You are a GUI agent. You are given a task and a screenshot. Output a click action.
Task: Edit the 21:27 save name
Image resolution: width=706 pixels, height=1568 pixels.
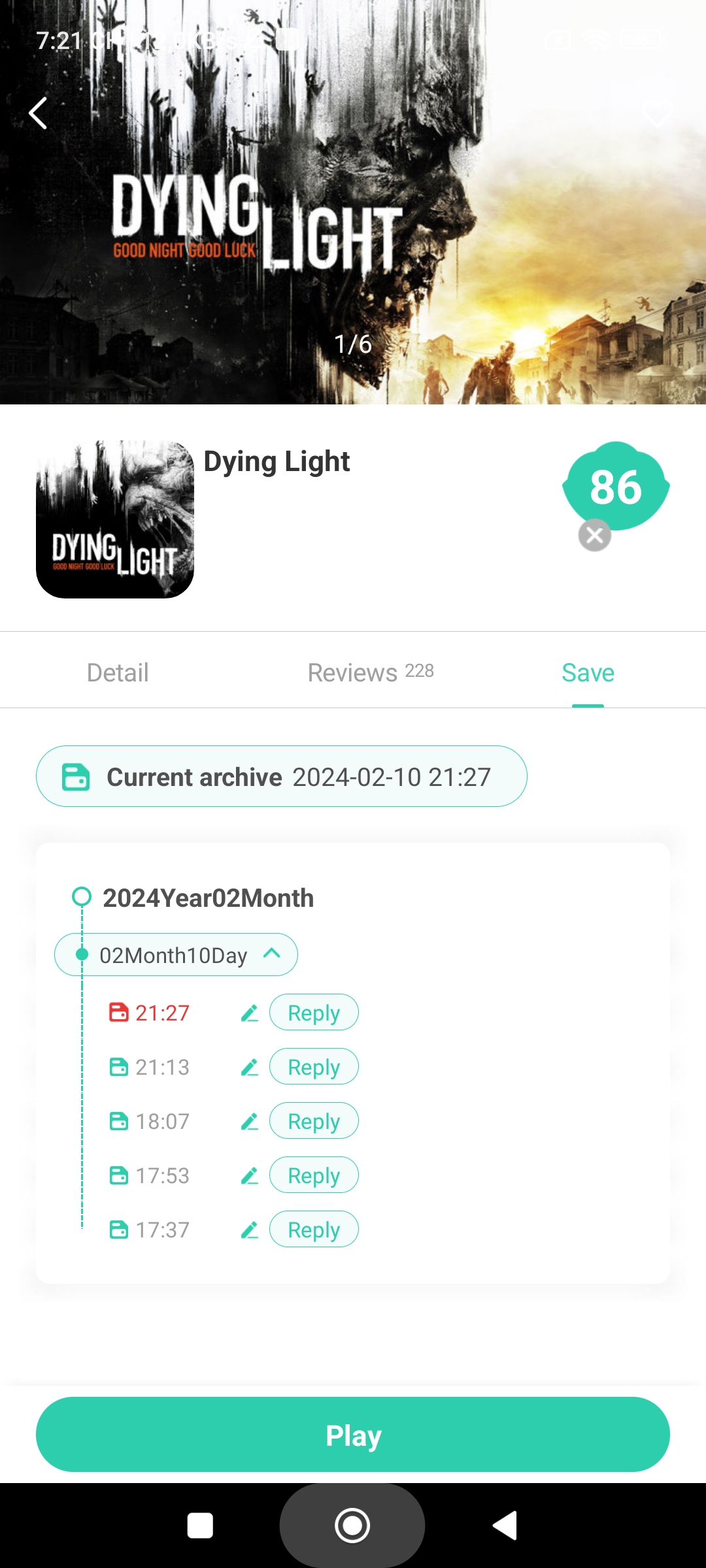250,1013
